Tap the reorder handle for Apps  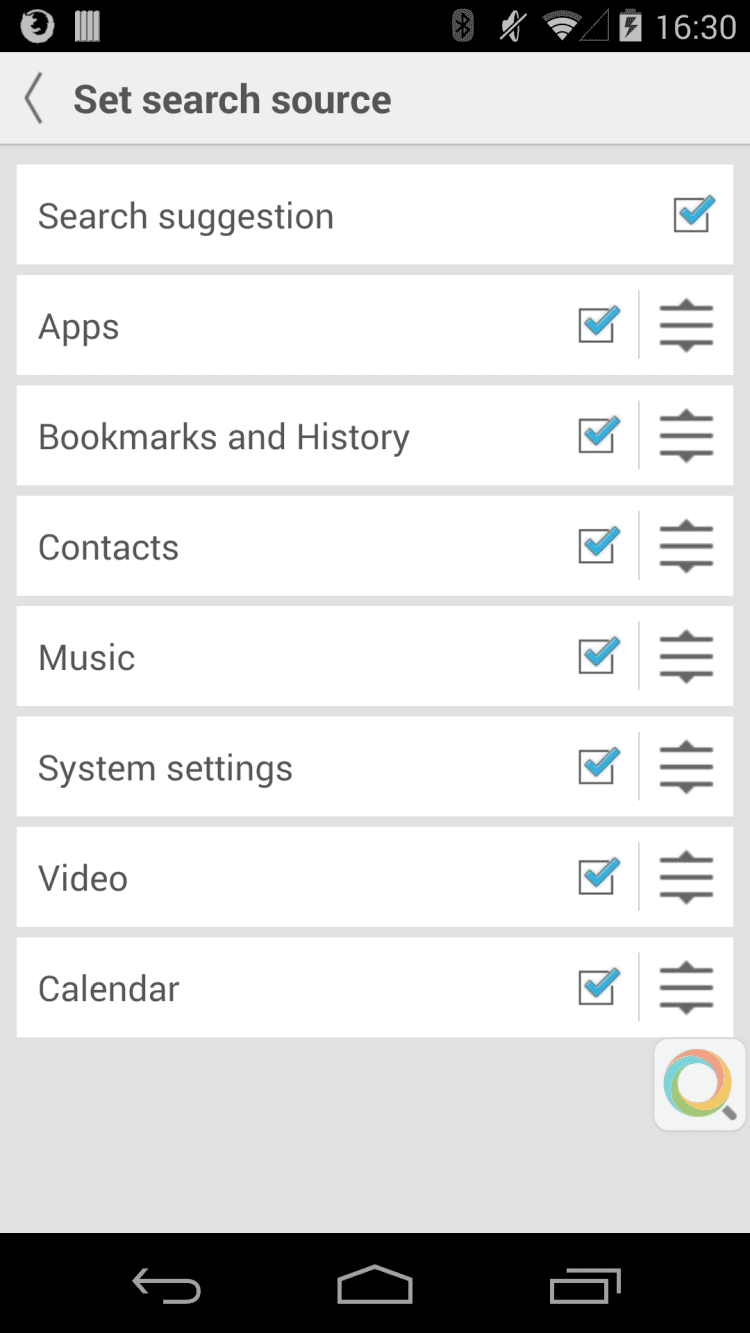[x=686, y=326]
